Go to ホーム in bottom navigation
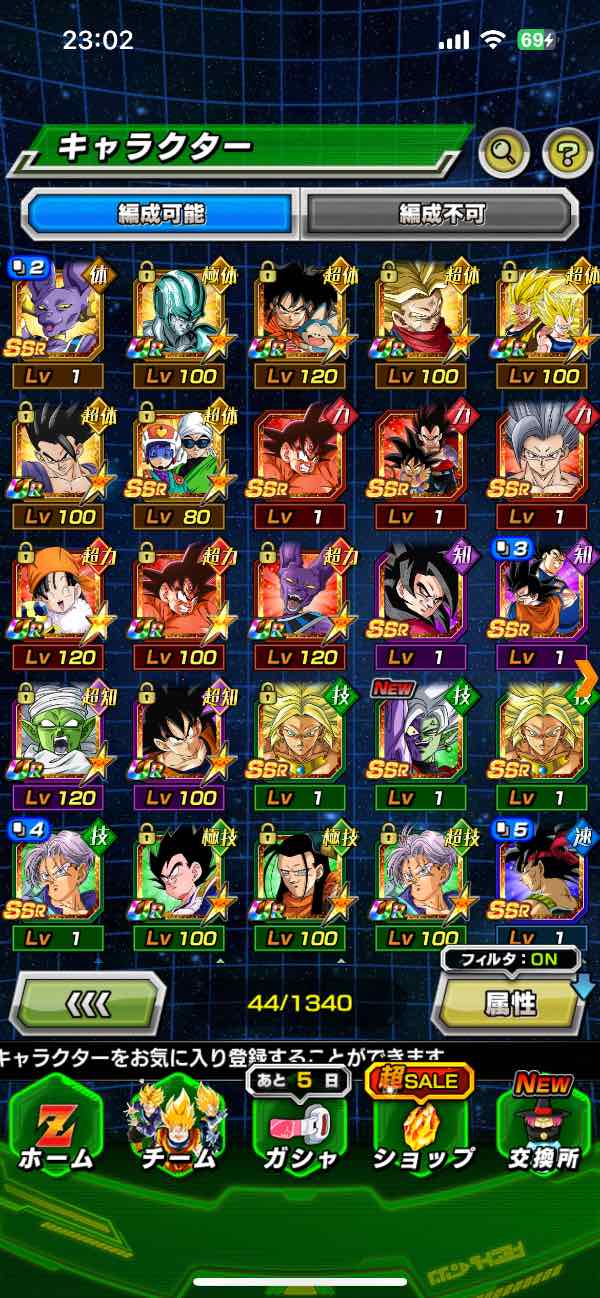 point(57,1125)
